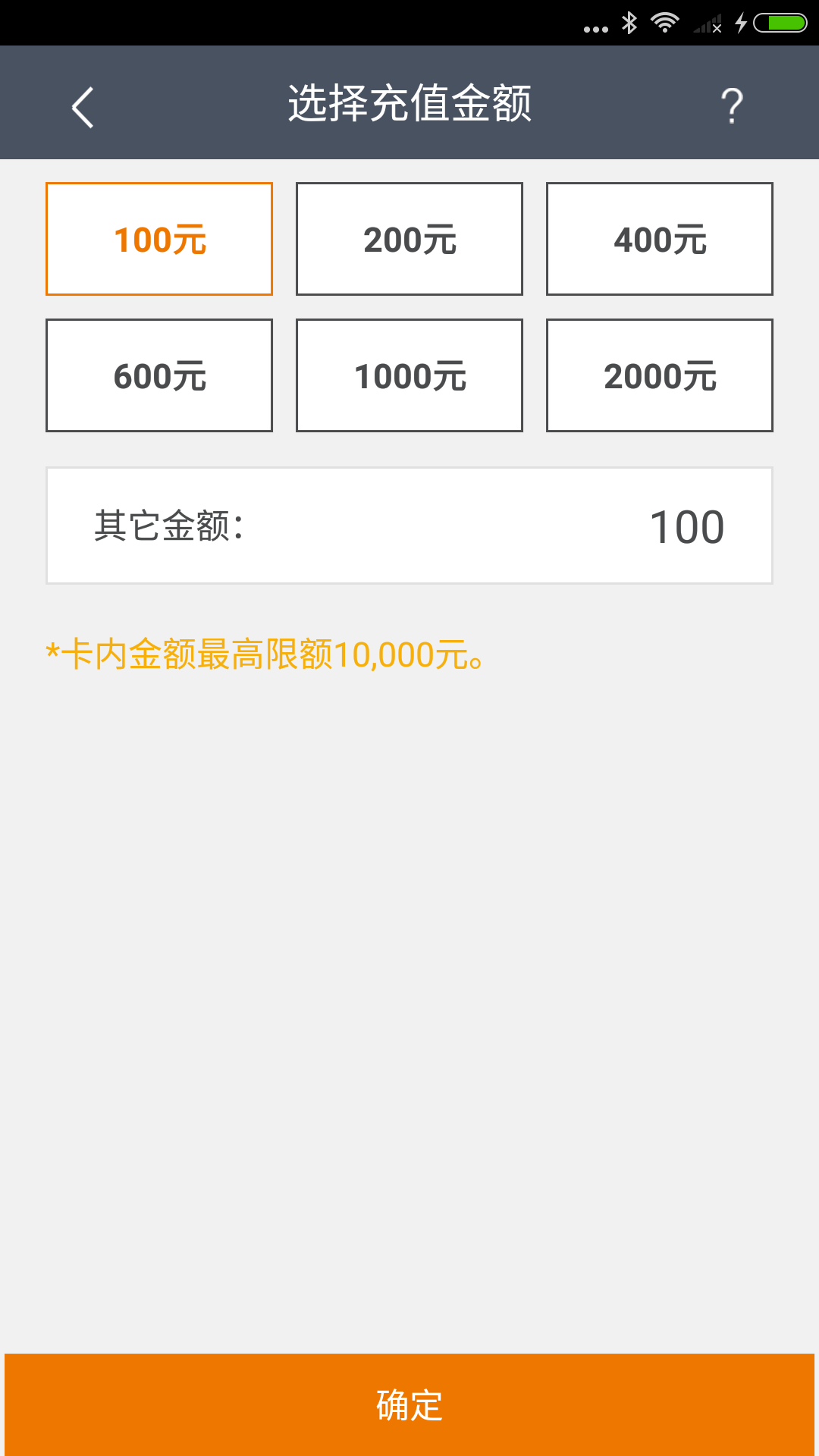Choose the 200元 recharge option
Screen dimensions: 819x1456
409,239
